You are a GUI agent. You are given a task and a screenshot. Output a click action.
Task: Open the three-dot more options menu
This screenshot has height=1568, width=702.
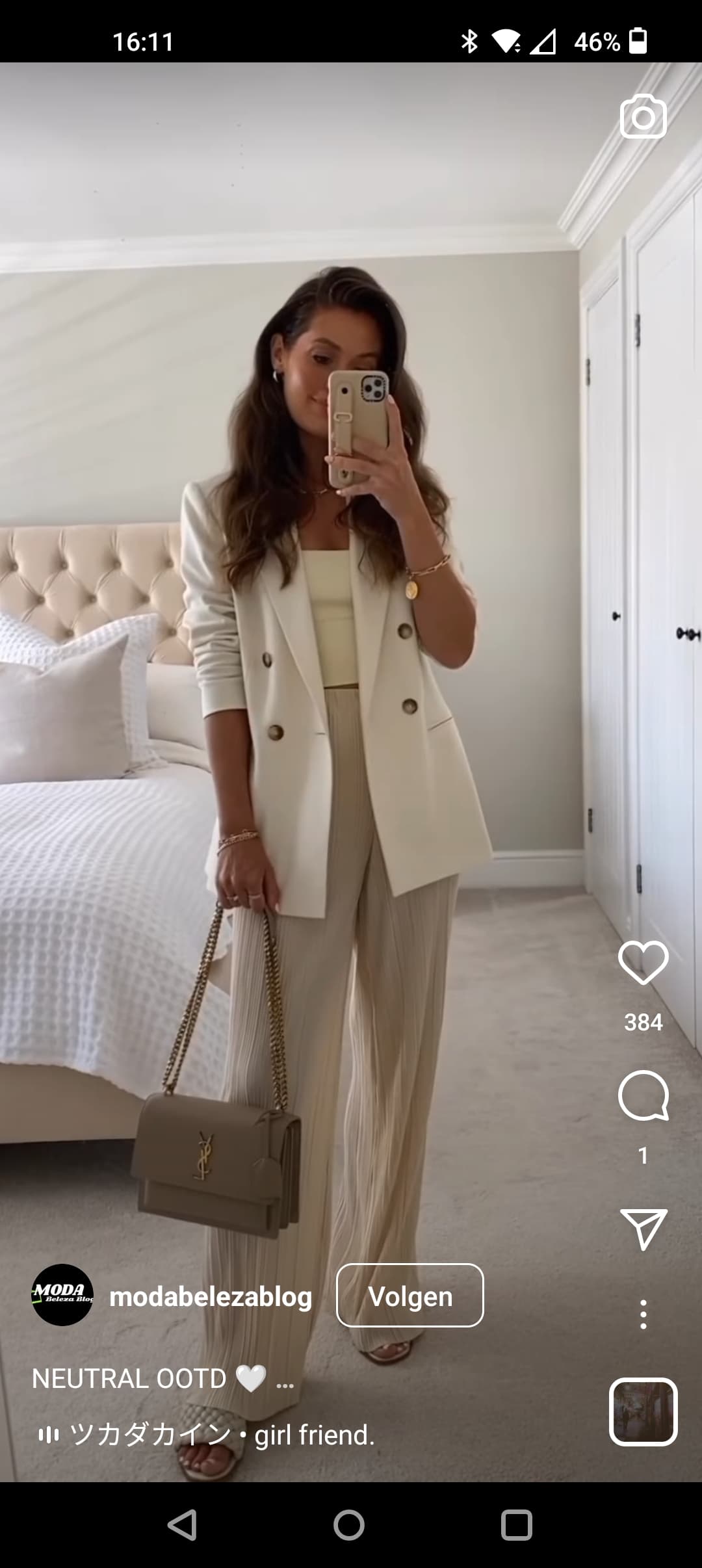tap(643, 1314)
